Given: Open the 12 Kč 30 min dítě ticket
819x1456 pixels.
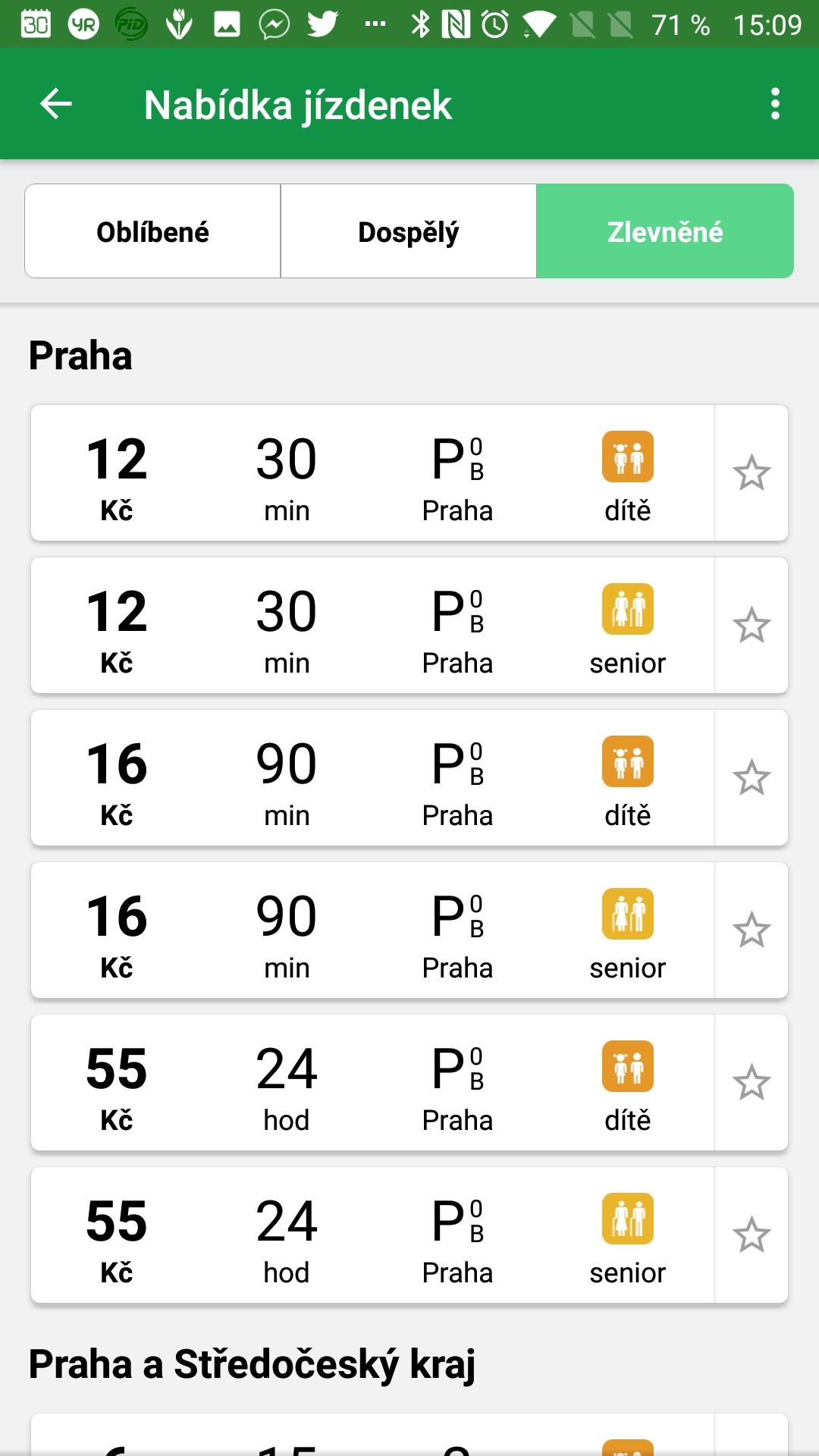Looking at the screenshot, I should click(372, 473).
